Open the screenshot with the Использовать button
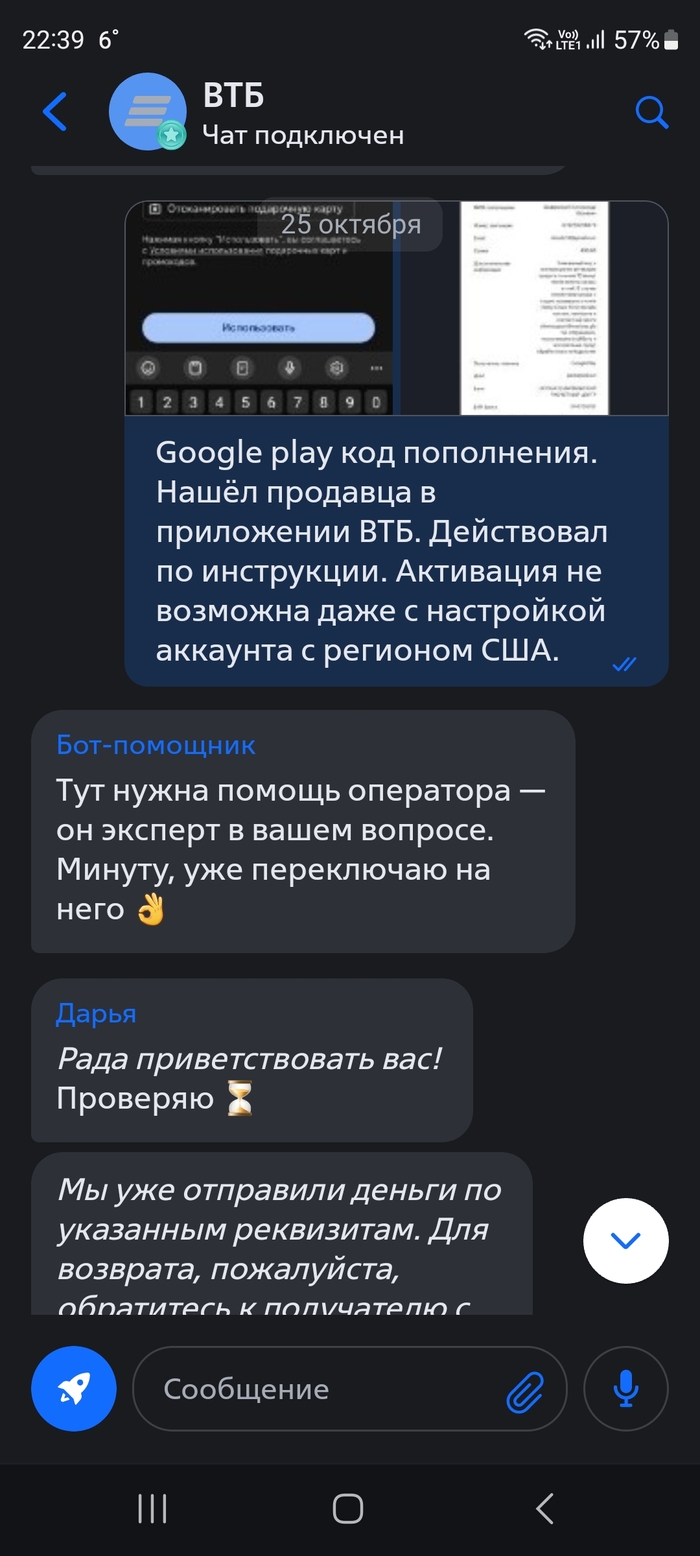This screenshot has width=700, height=1556. tap(258, 310)
